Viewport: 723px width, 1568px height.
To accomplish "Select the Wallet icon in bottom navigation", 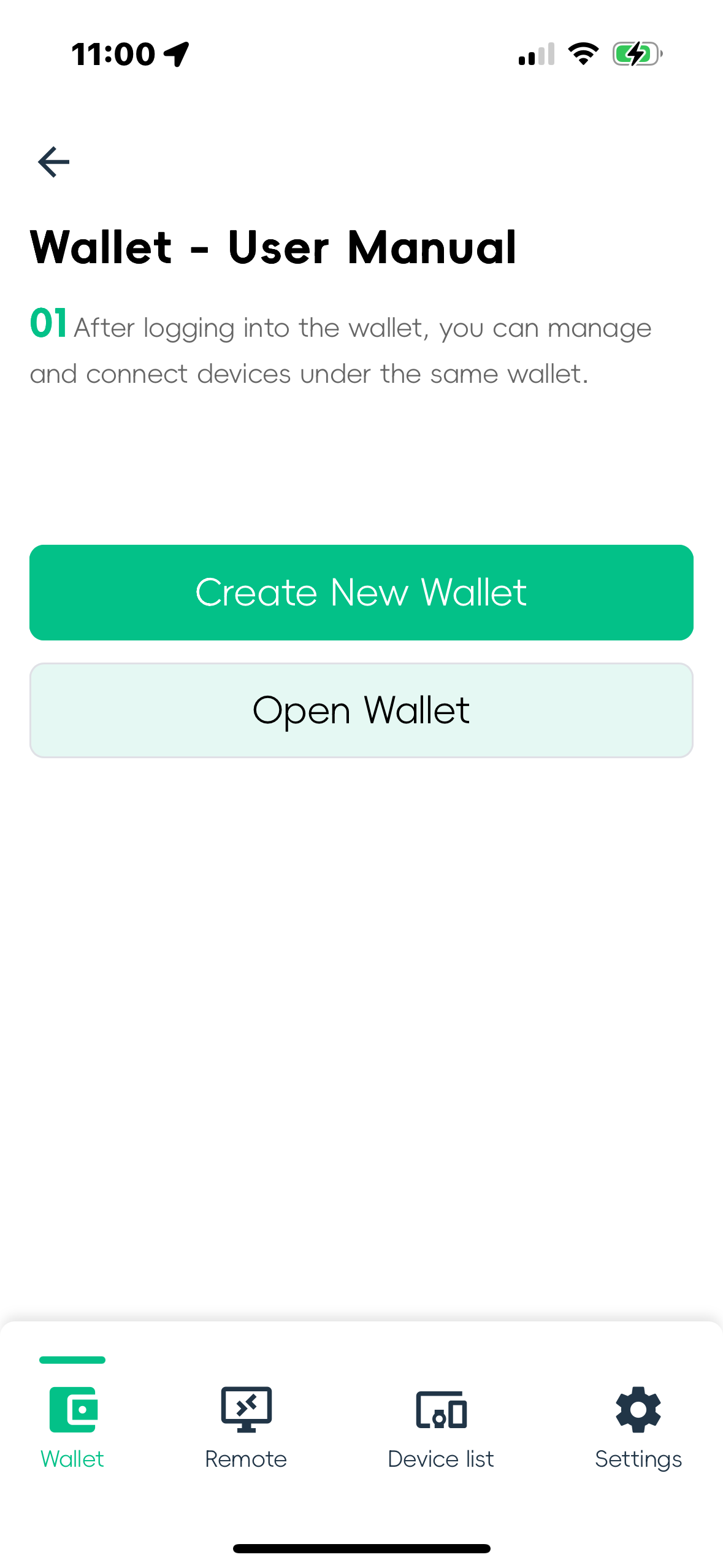I will click(x=72, y=1409).
